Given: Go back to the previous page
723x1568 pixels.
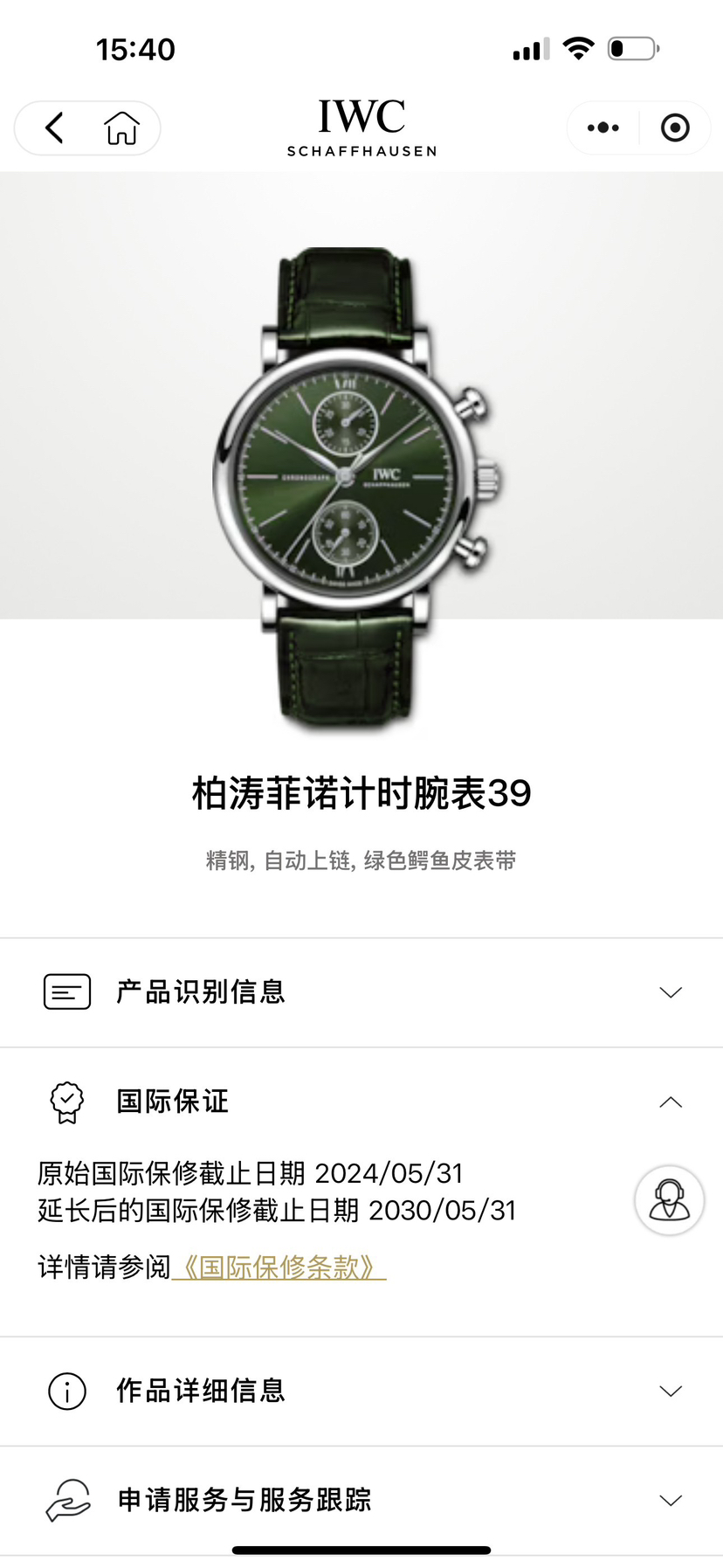Looking at the screenshot, I should (x=54, y=128).
